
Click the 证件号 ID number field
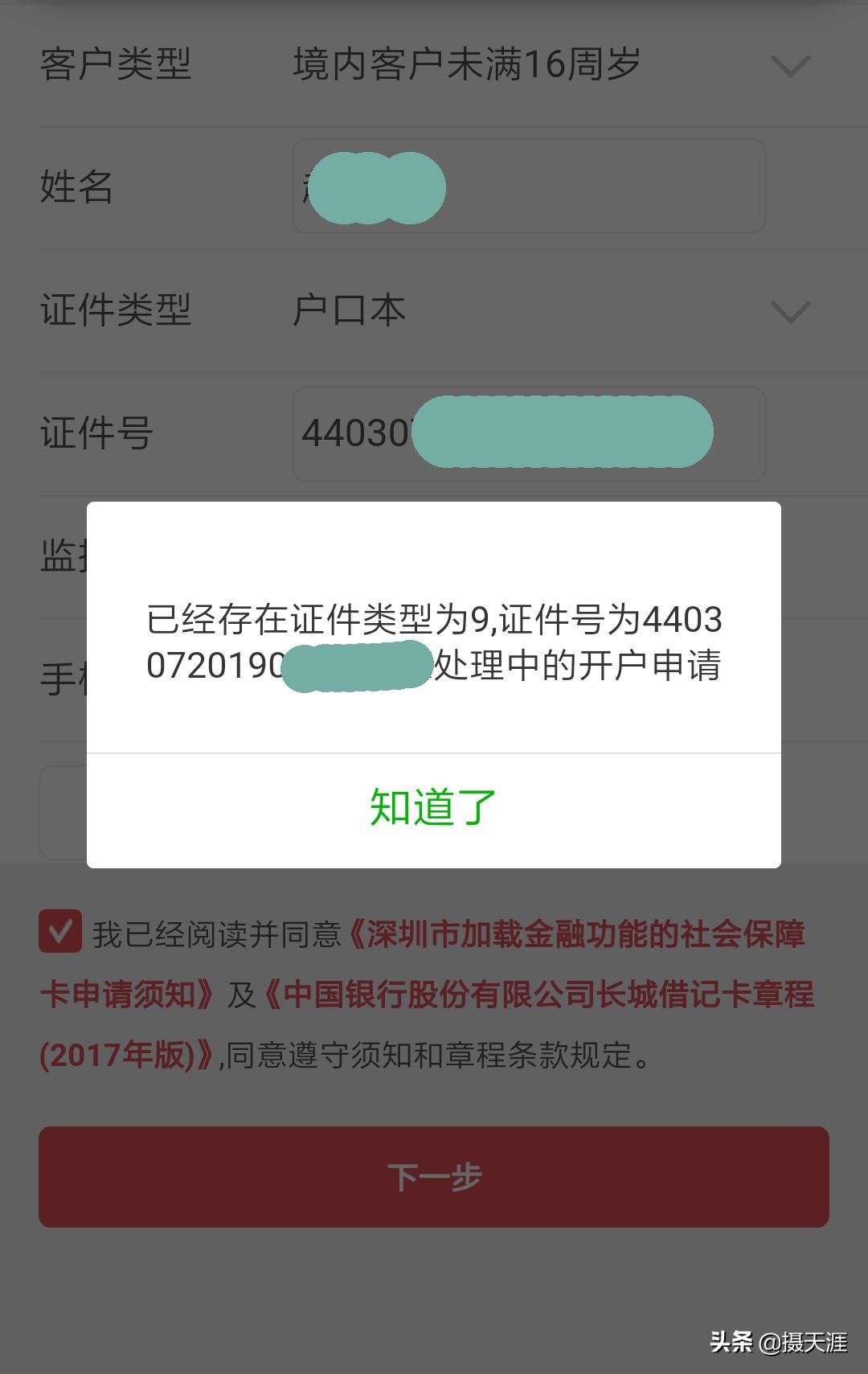click(x=528, y=432)
